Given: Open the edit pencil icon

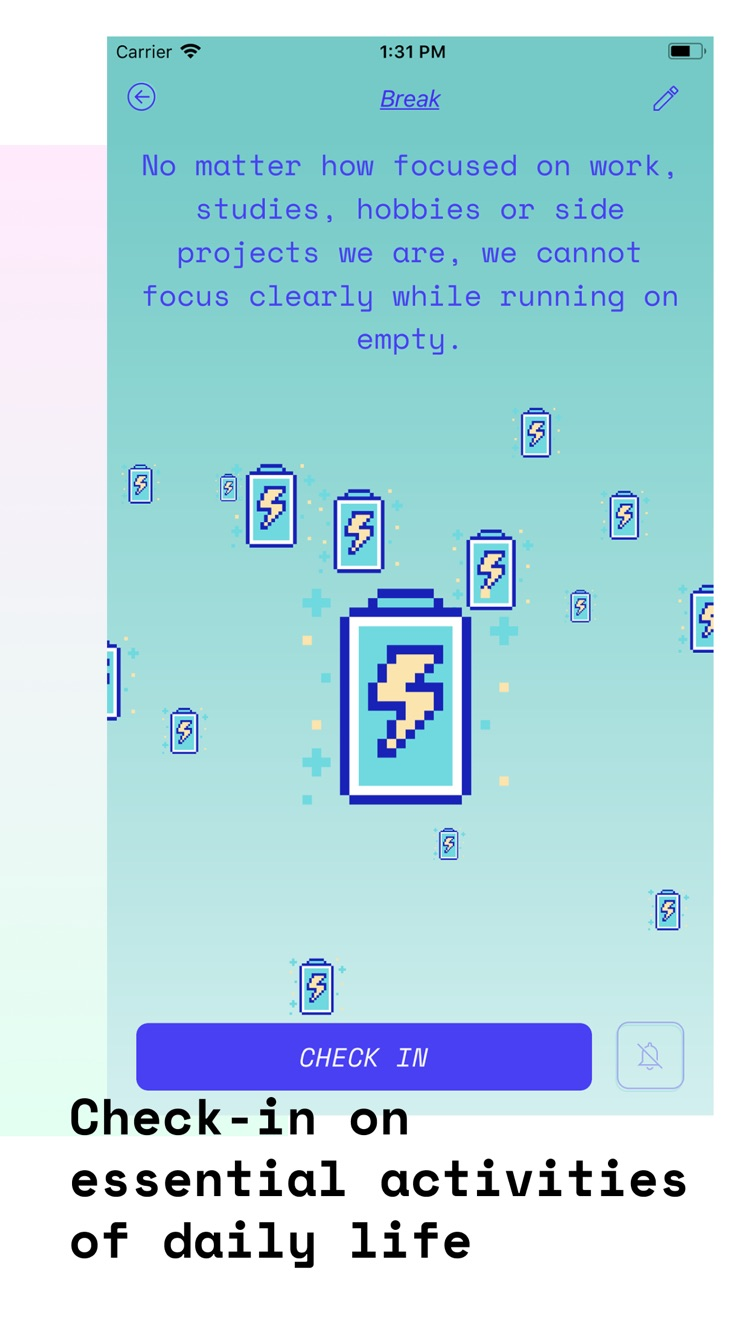Looking at the screenshot, I should tap(665, 99).
